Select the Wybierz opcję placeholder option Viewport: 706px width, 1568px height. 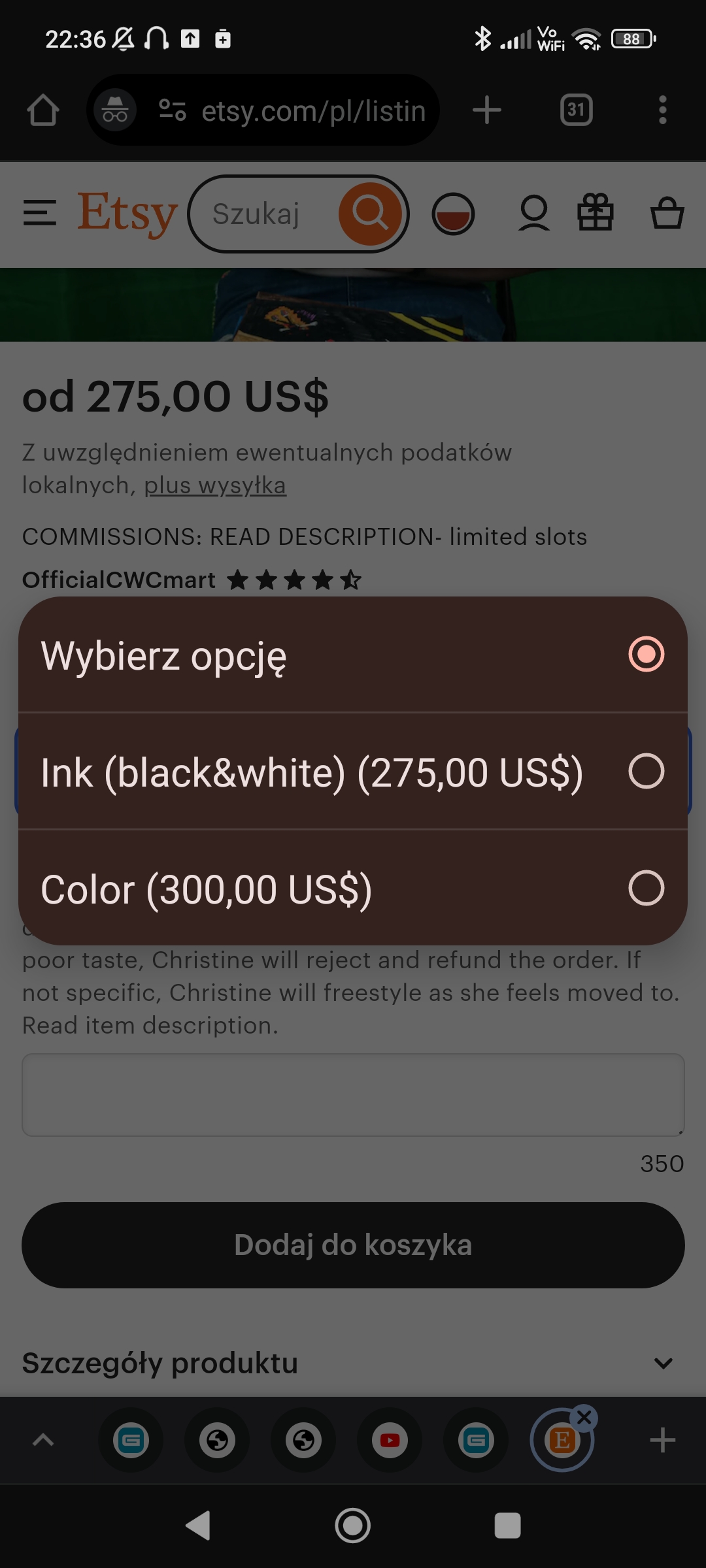tap(353, 655)
